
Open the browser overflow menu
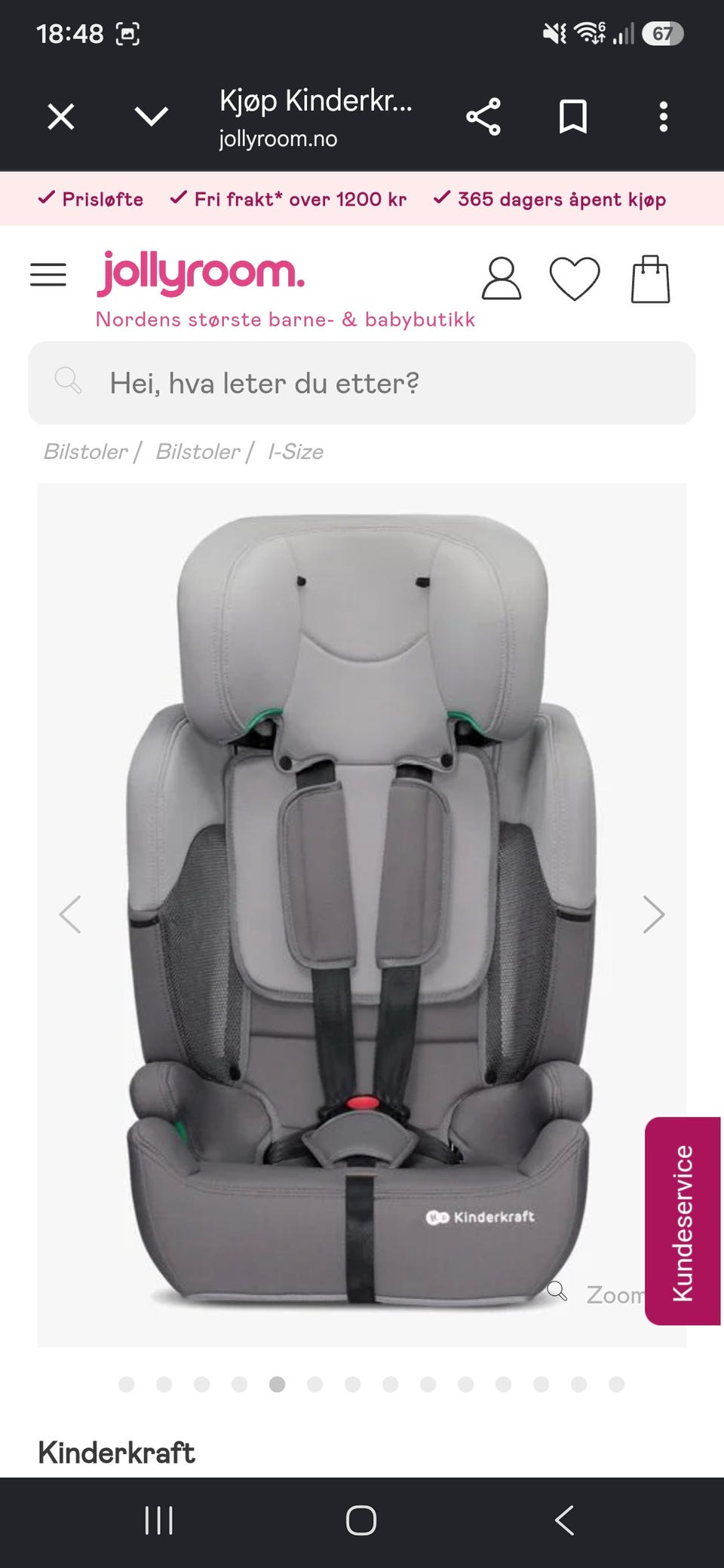[664, 117]
